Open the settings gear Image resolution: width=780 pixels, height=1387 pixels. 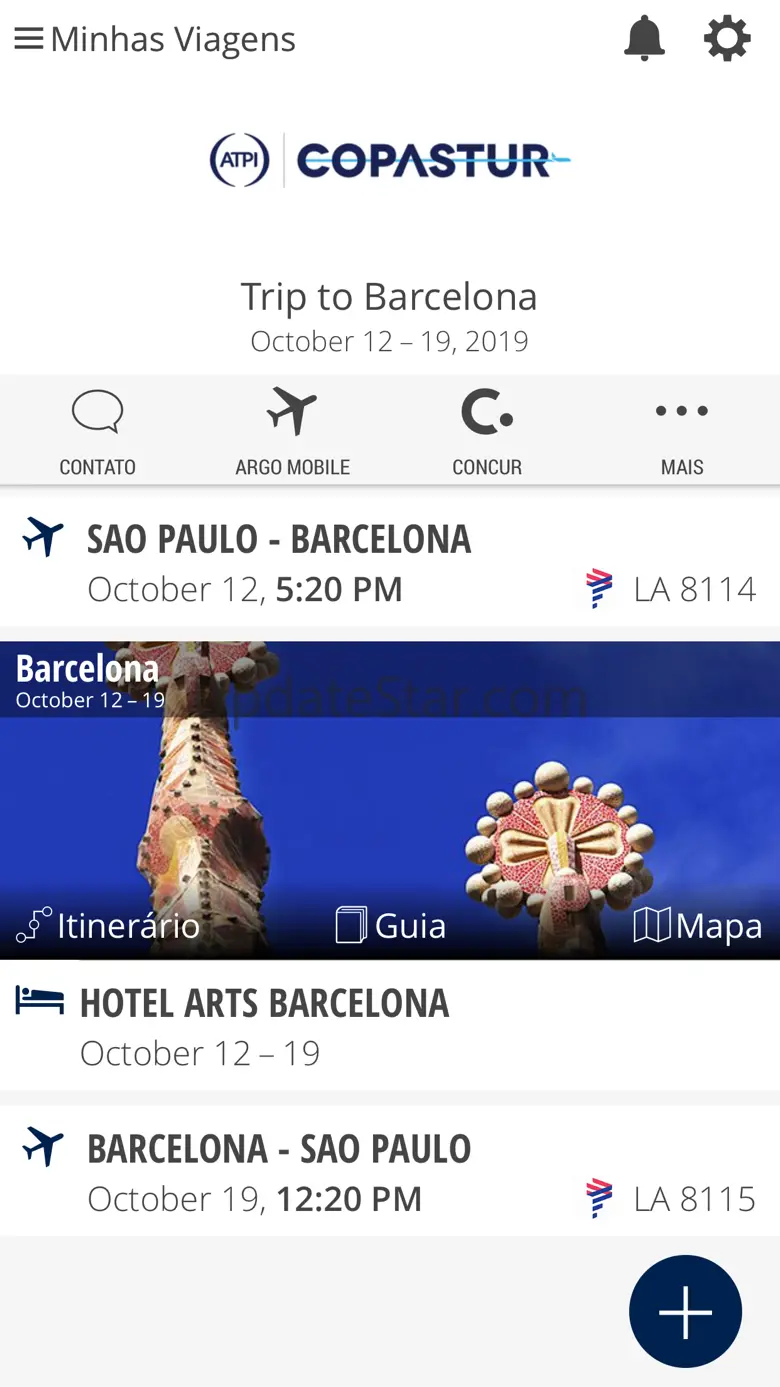pyautogui.click(x=727, y=39)
